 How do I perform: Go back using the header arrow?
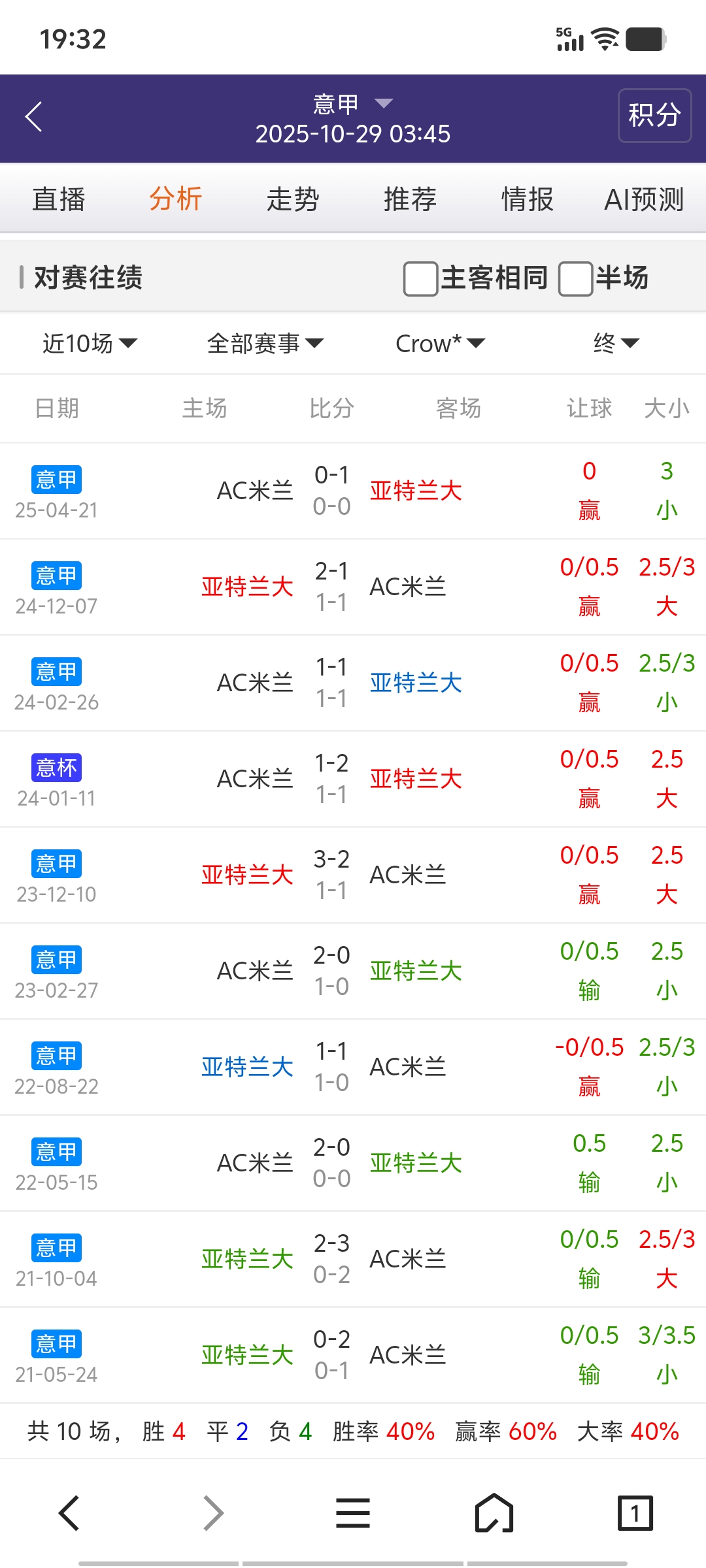[34, 118]
